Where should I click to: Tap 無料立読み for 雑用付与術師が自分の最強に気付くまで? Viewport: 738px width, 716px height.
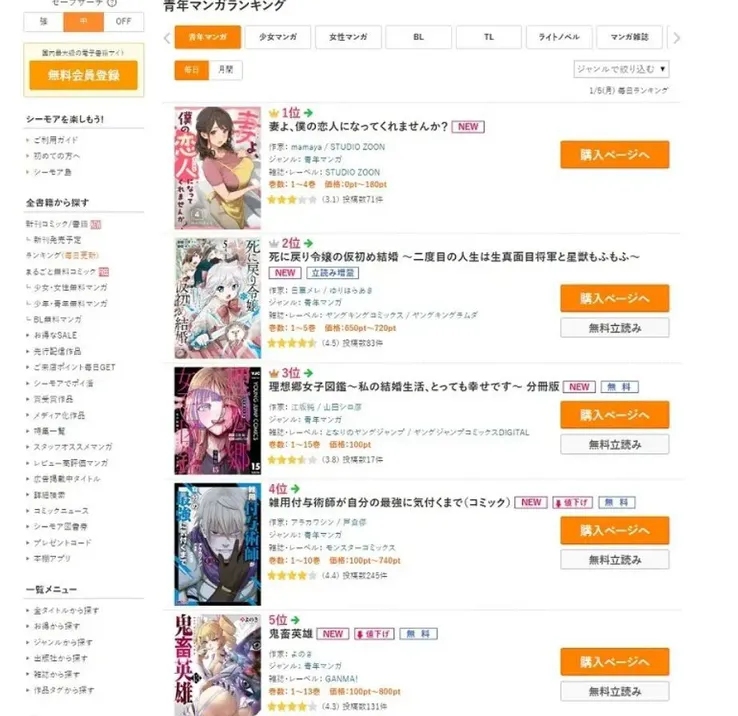(x=614, y=560)
